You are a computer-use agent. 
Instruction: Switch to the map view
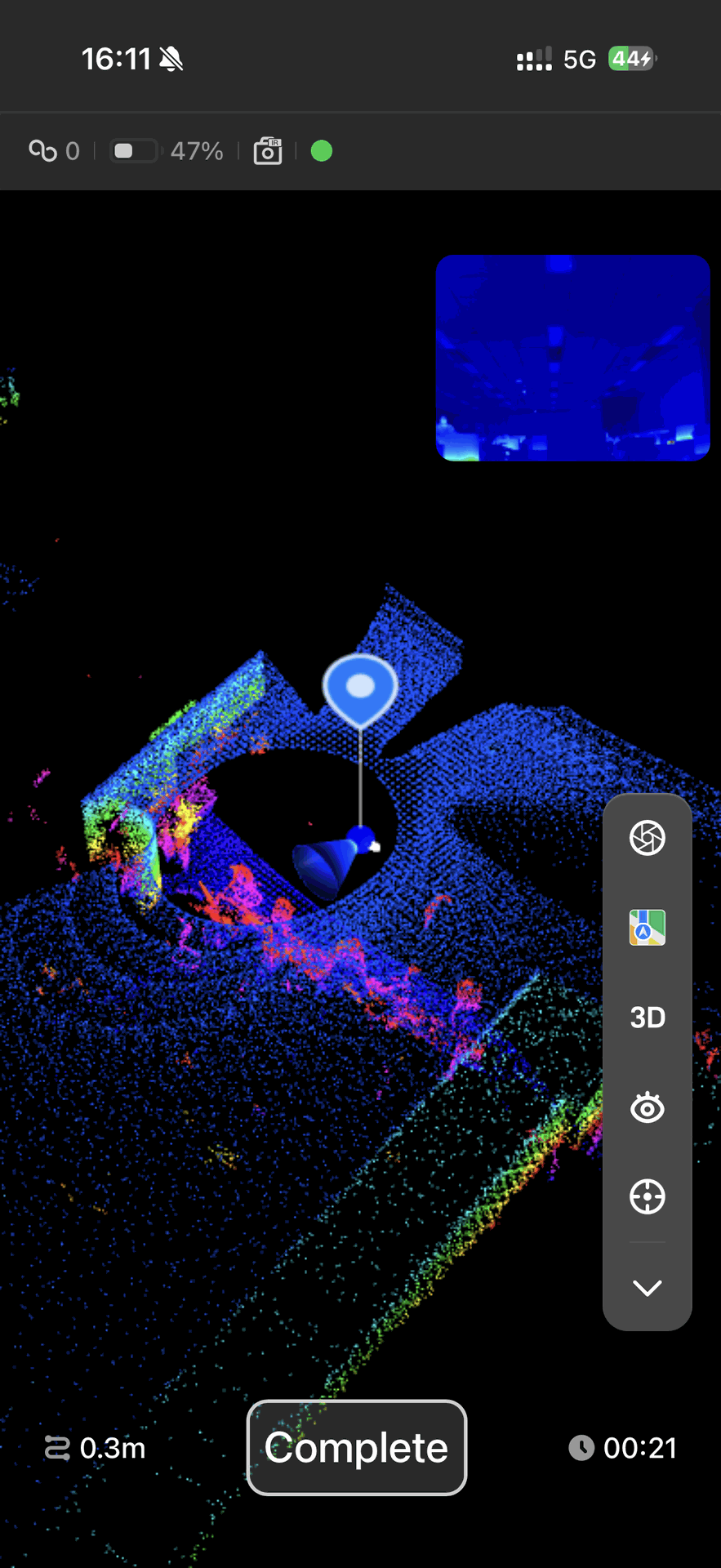point(648,928)
